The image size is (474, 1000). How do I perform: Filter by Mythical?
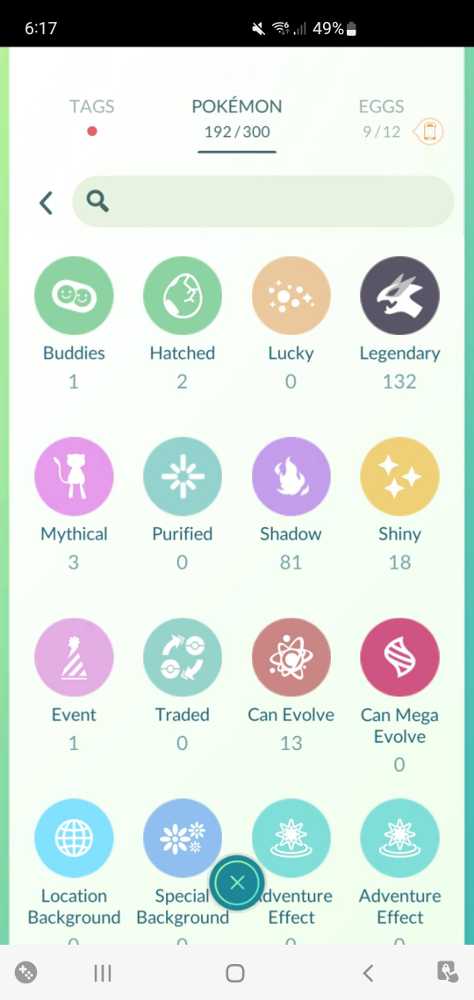click(x=74, y=476)
